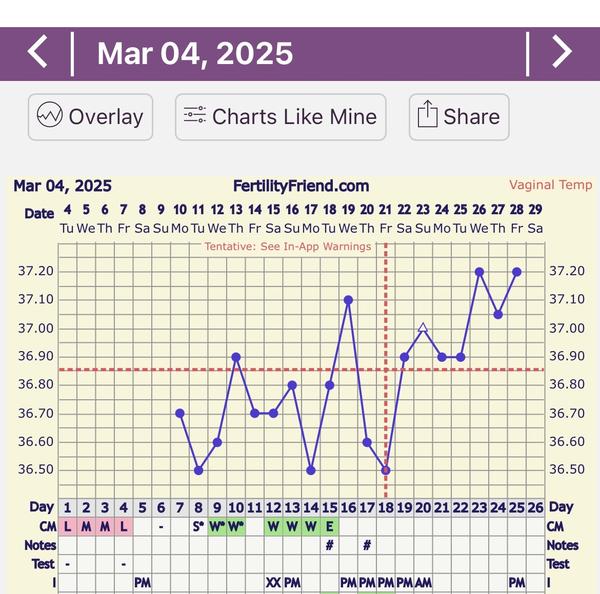Go to the previous cycle chart
600x594 pixels.
pos(37,52)
